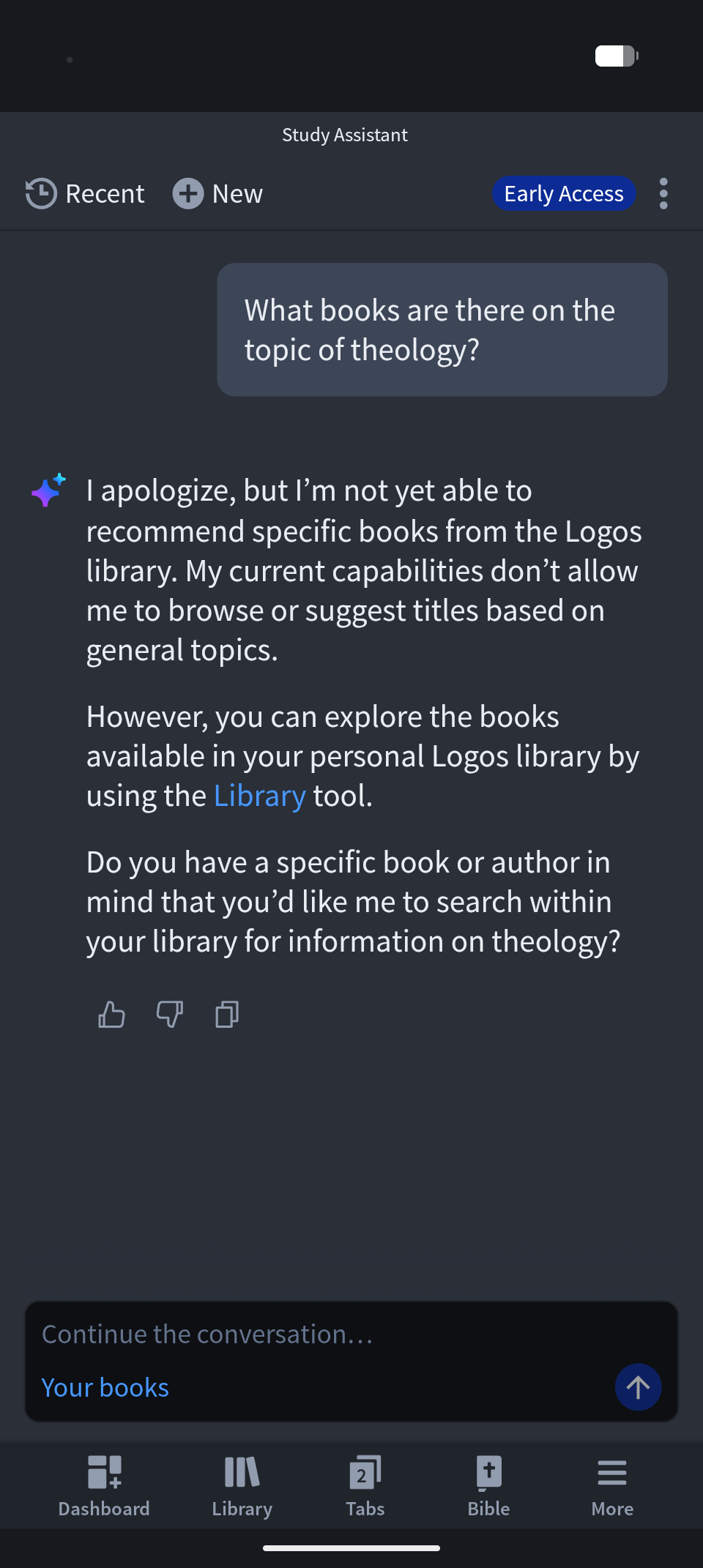Tap the Study Assistant title
This screenshot has height=1568, width=703.
[x=344, y=135]
